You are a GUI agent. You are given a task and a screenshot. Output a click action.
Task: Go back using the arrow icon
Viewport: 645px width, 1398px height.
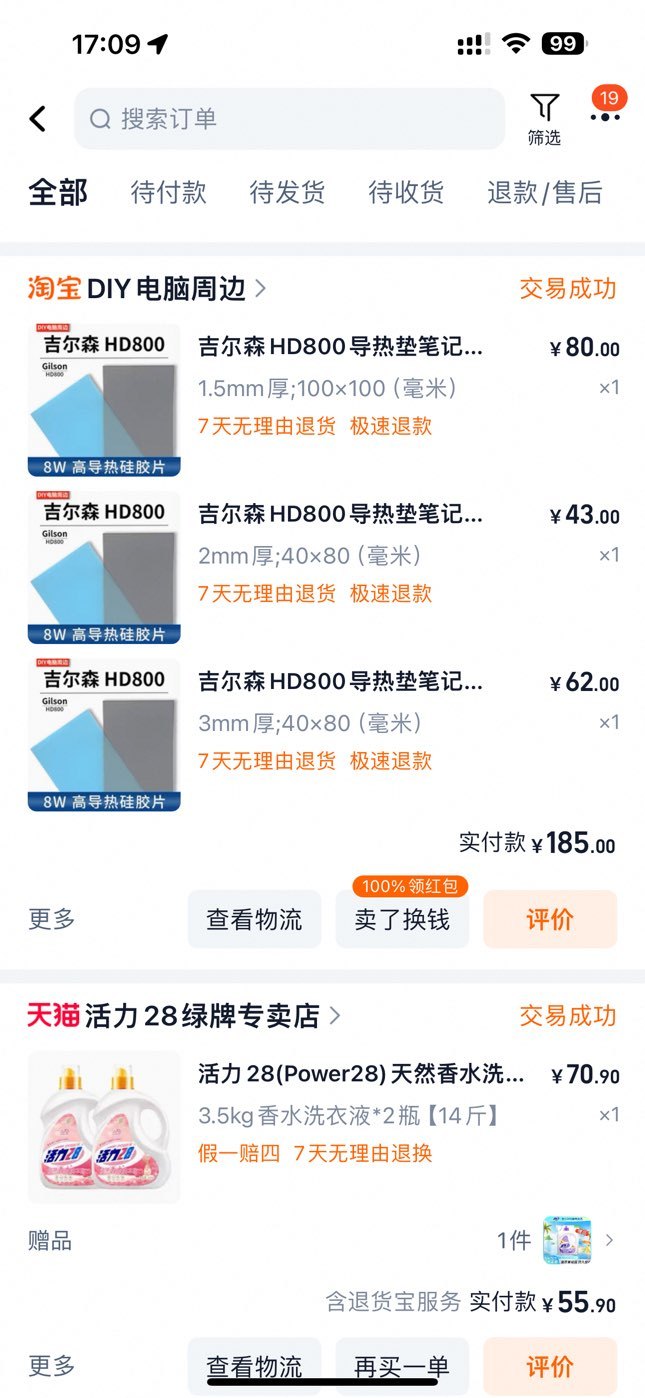coord(38,119)
